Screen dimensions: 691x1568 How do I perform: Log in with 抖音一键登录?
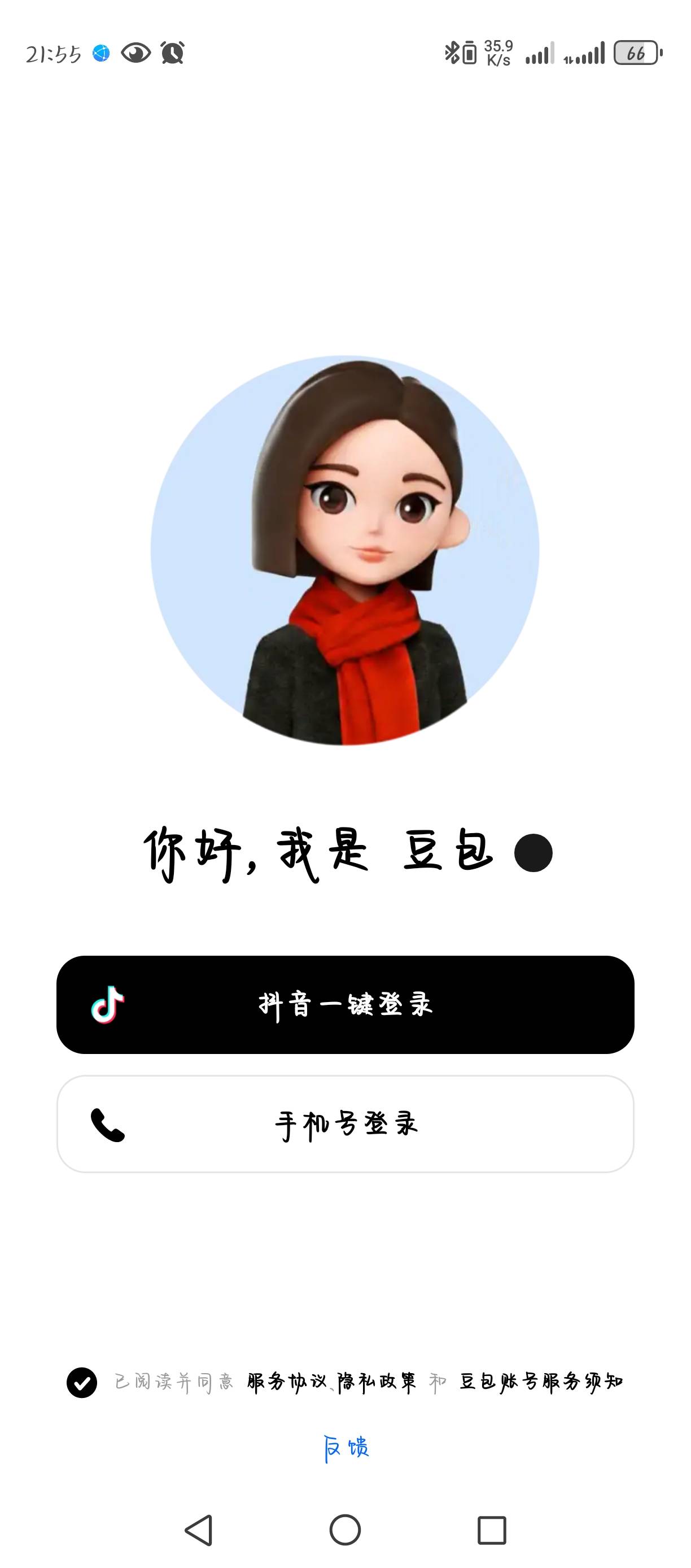click(x=345, y=1004)
